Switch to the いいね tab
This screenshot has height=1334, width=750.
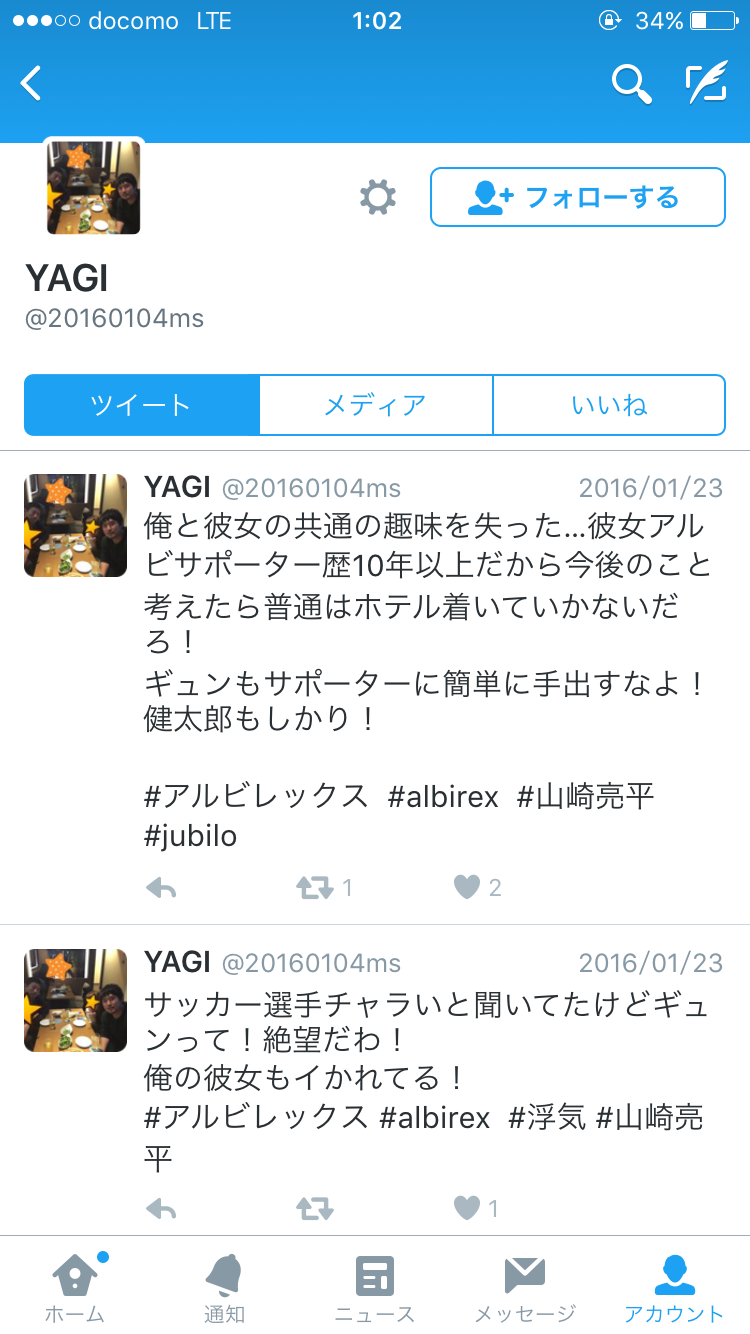point(609,405)
